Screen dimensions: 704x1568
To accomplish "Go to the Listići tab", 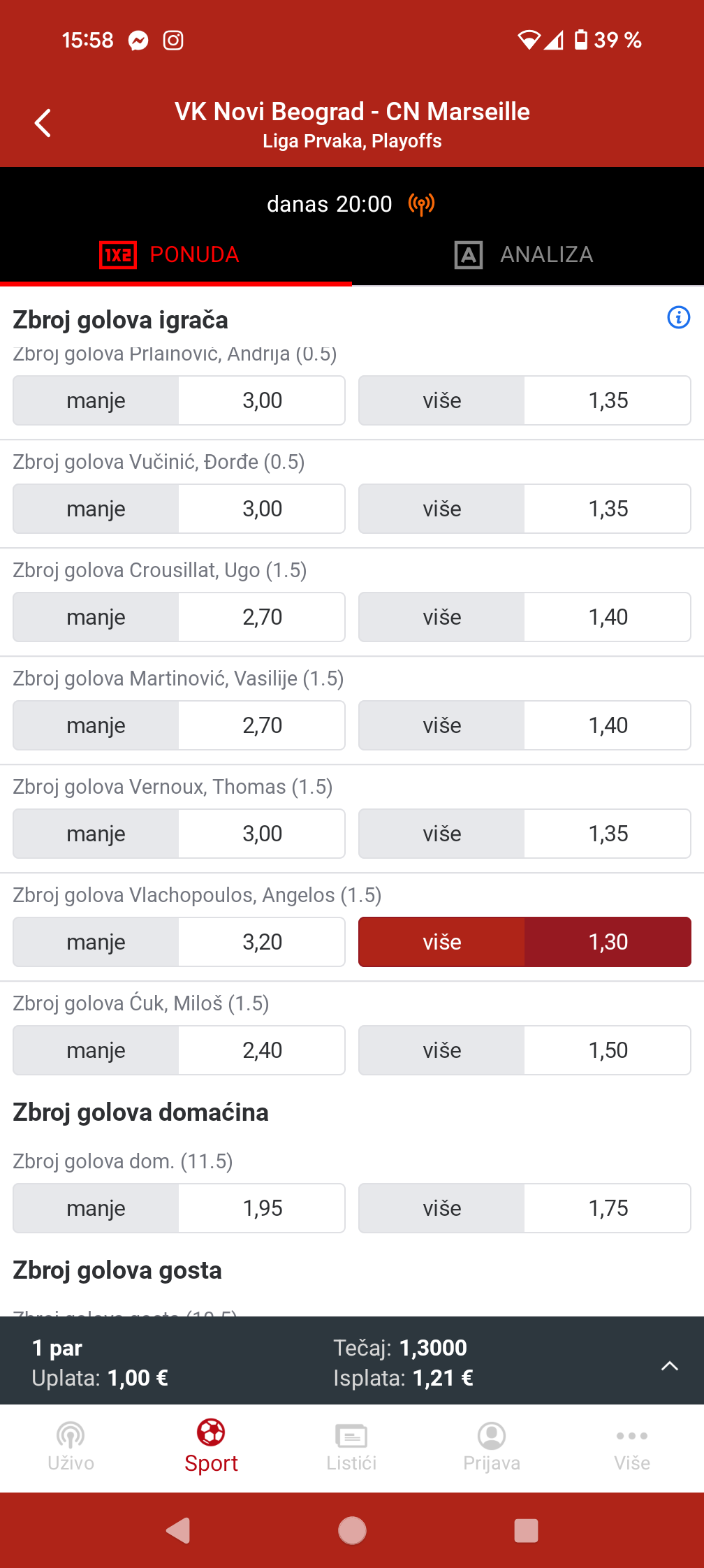I will pos(351,1445).
